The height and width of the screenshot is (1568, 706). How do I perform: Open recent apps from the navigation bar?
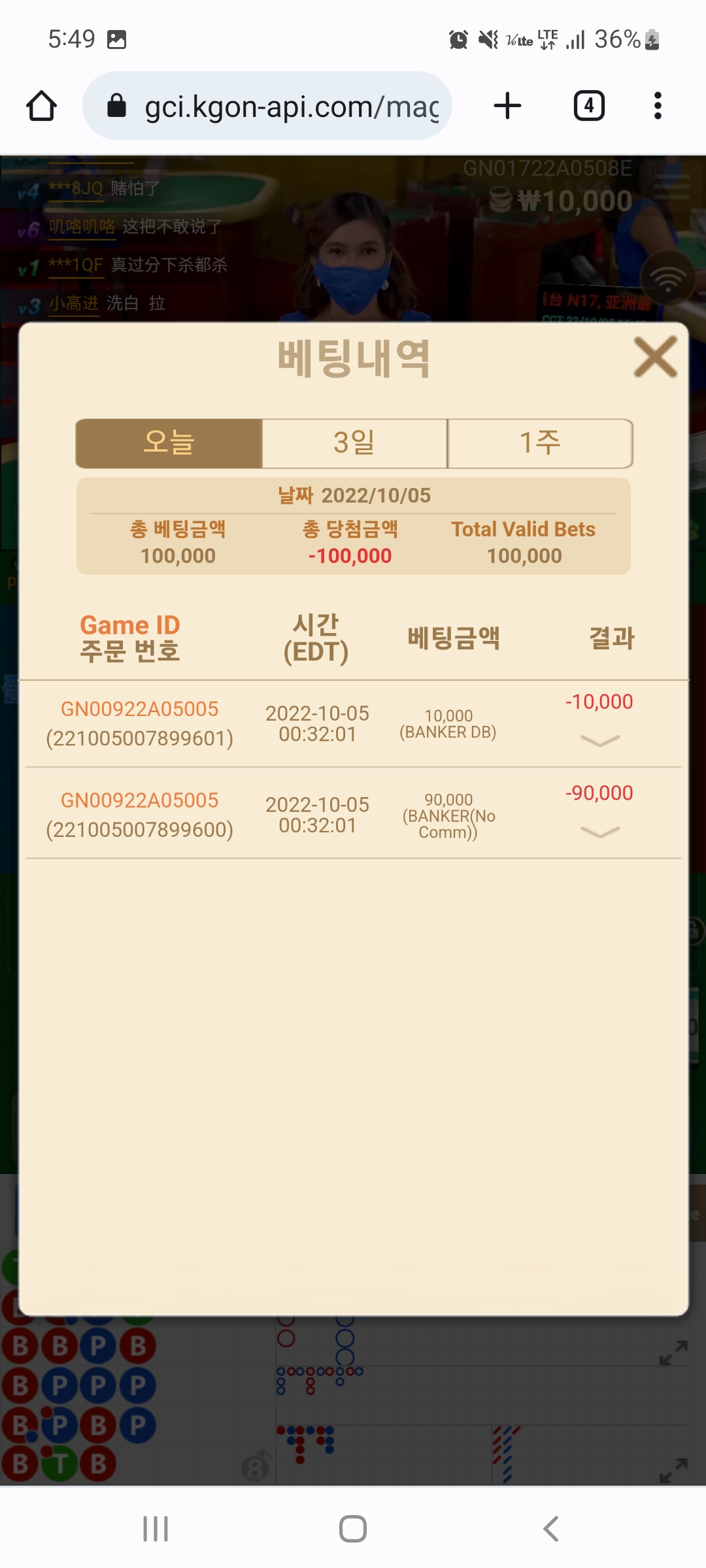156,1529
